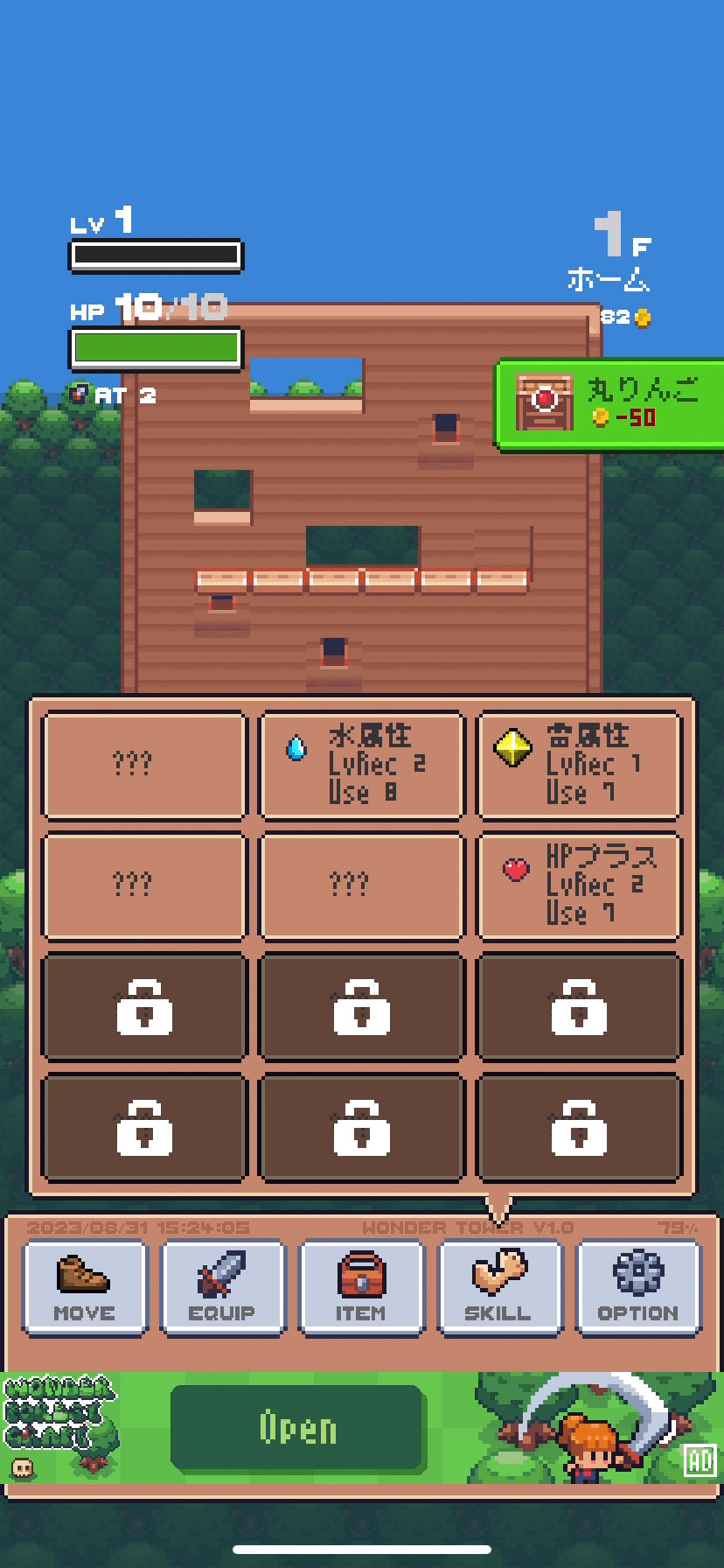Buy 丸りんご for 50 coins

610,403
